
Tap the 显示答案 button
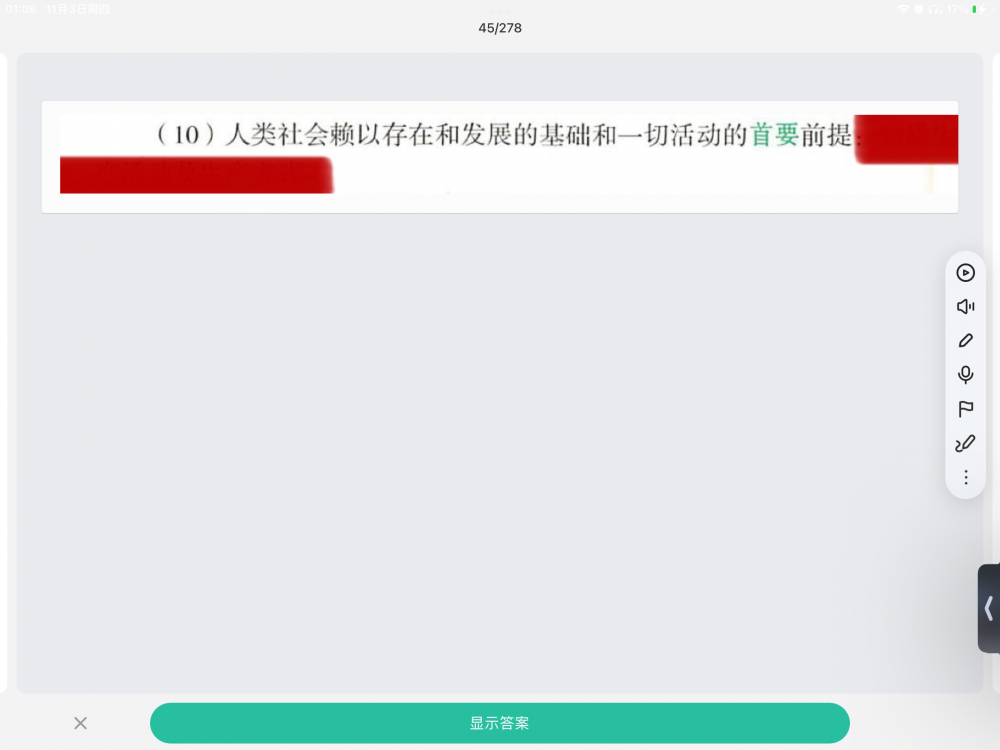pos(499,723)
